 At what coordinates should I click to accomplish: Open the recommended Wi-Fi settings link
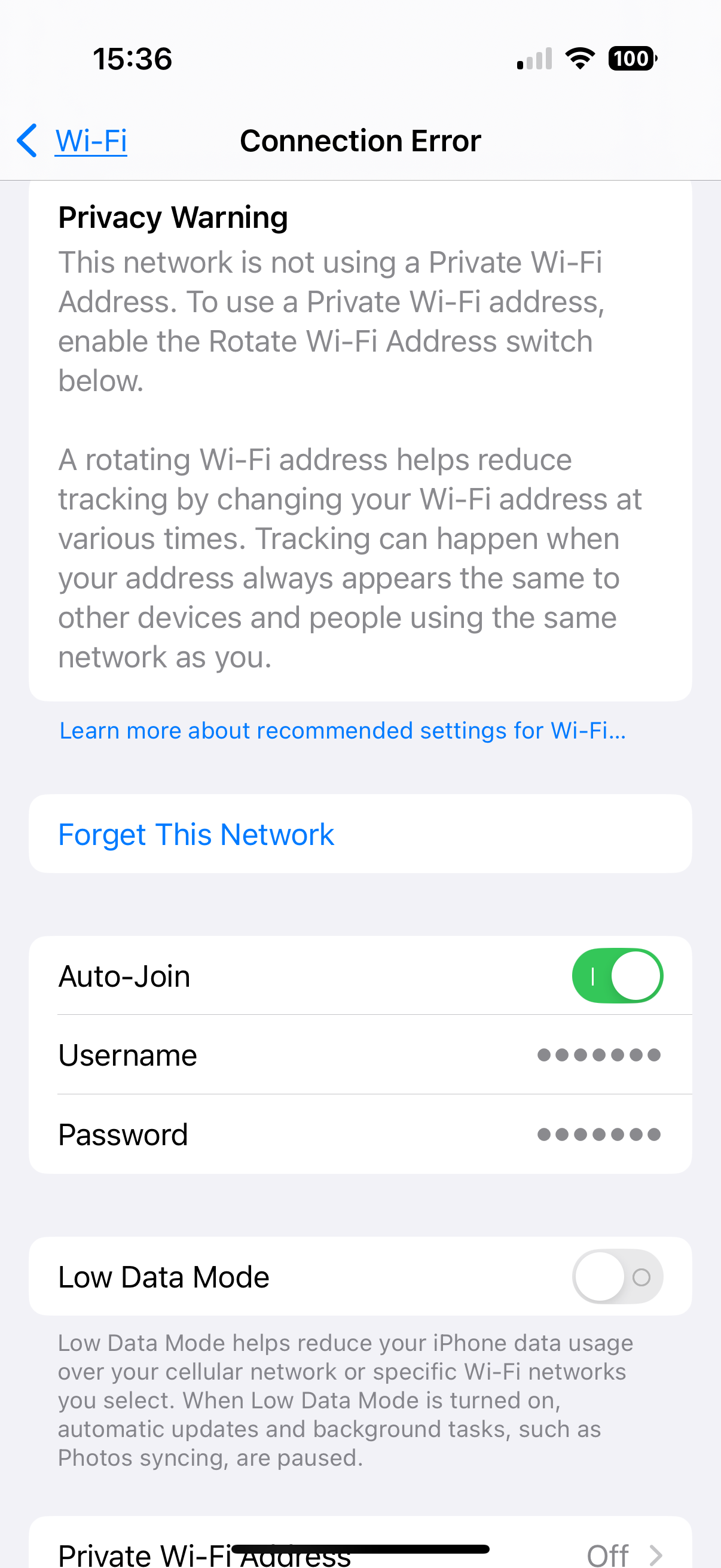(343, 730)
